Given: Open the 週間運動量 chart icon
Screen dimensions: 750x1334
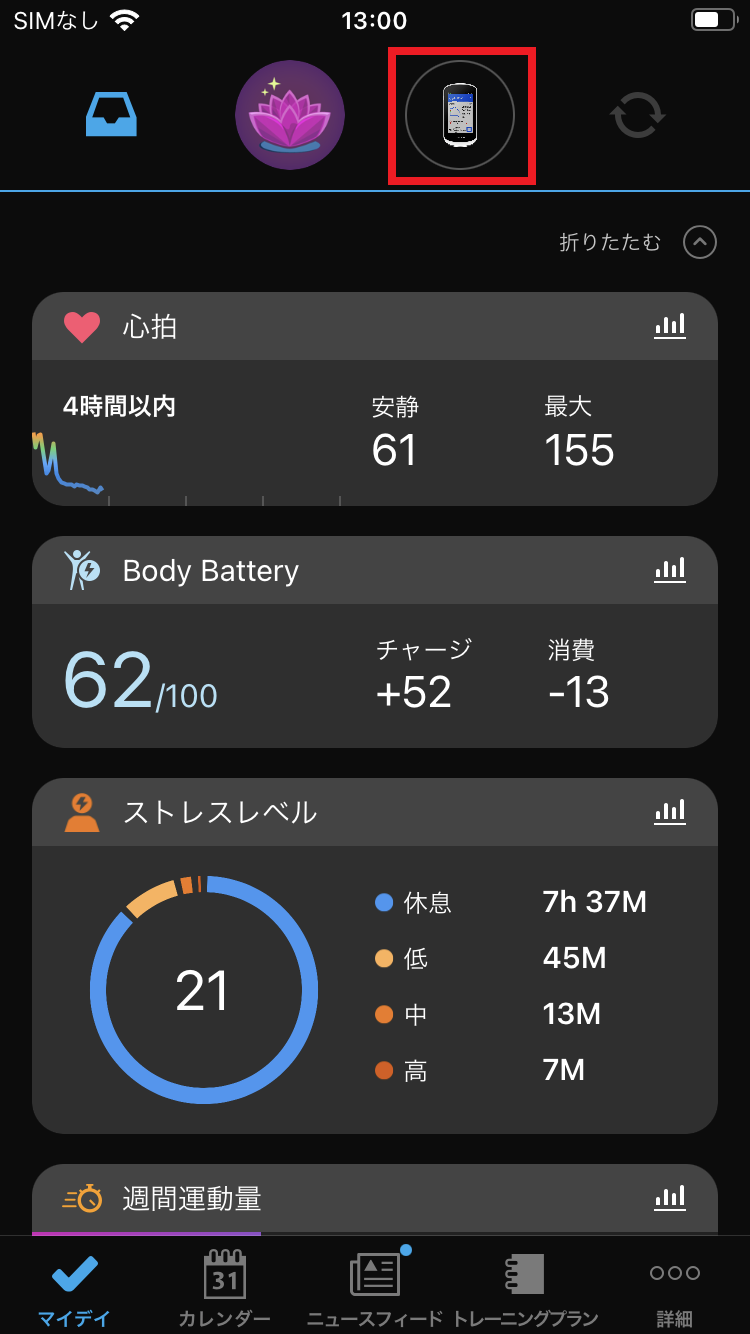Looking at the screenshot, I should [x=670, y=1198].
